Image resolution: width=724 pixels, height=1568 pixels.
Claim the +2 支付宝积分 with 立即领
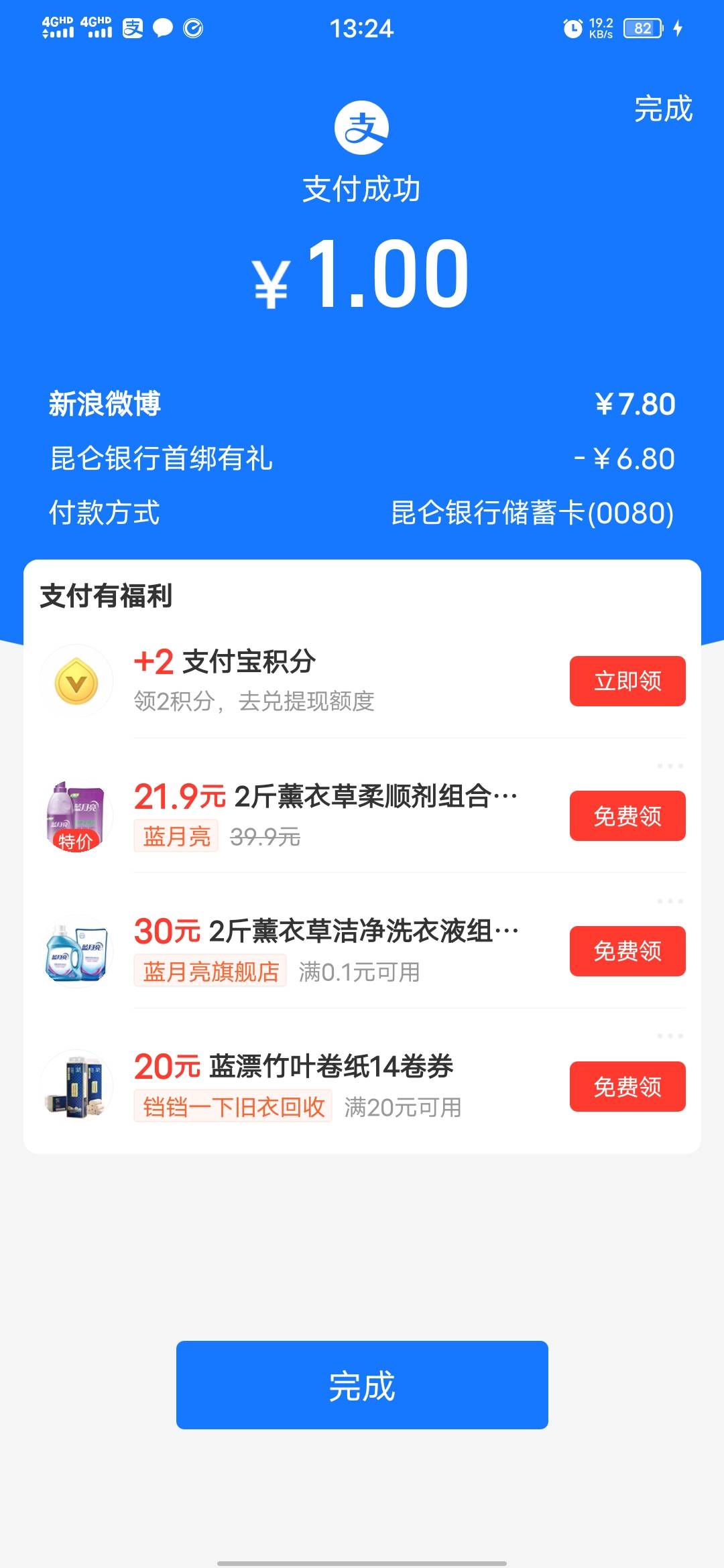click(x=627, y=681)
